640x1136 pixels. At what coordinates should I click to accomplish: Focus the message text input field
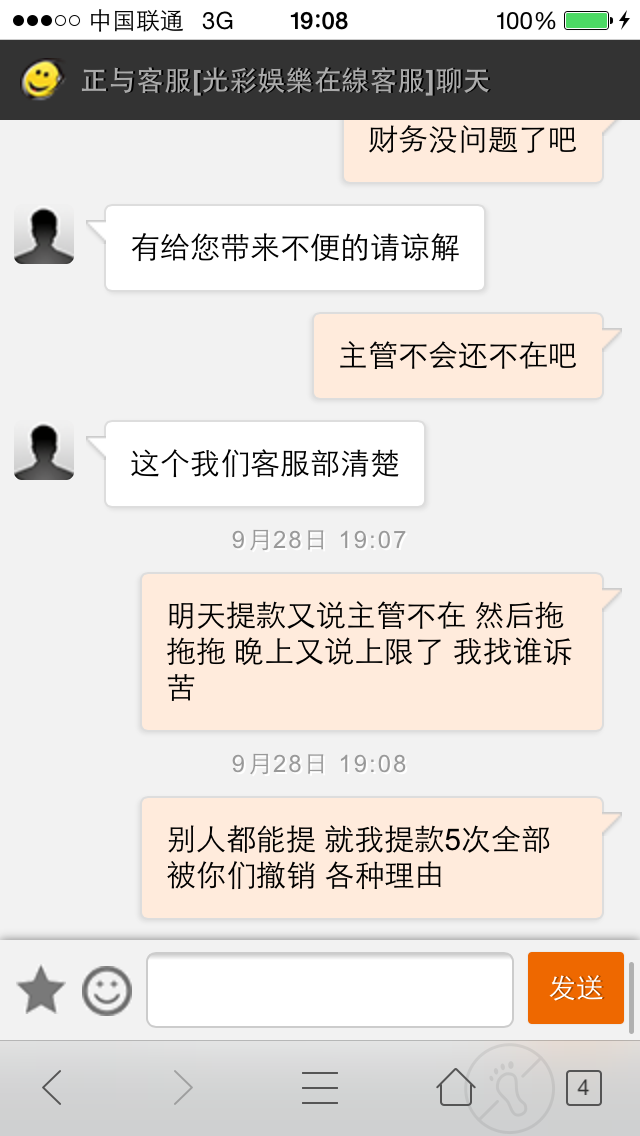pyautogui.click(x=330, y=989)
